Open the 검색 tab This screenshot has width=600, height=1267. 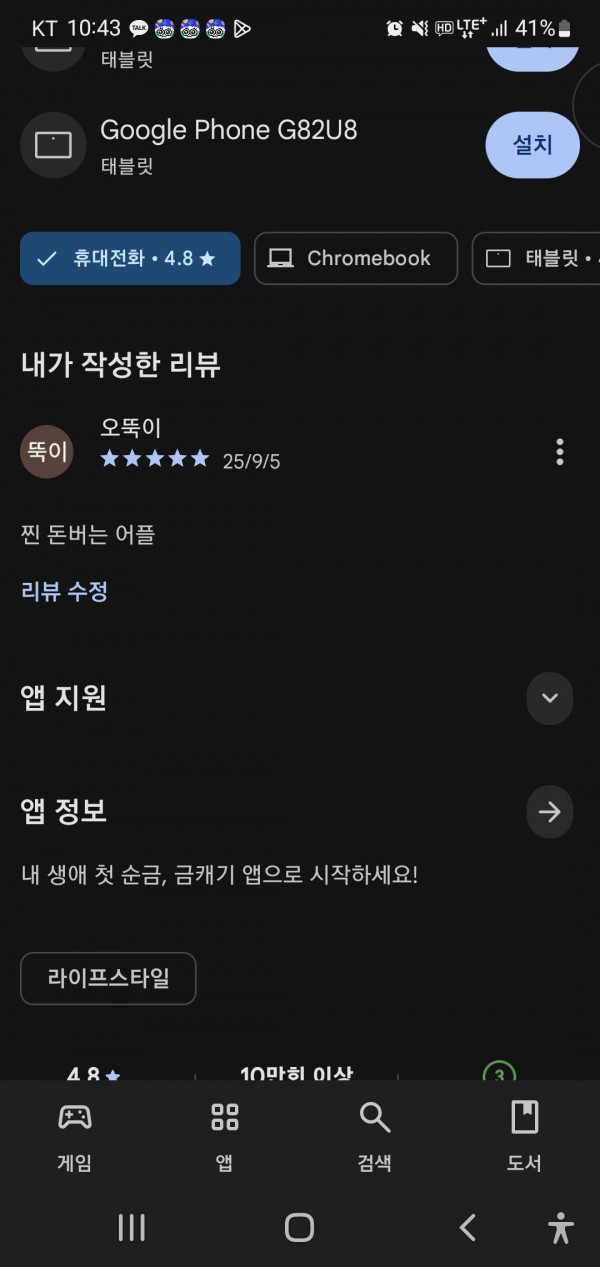coord(375,1136)
